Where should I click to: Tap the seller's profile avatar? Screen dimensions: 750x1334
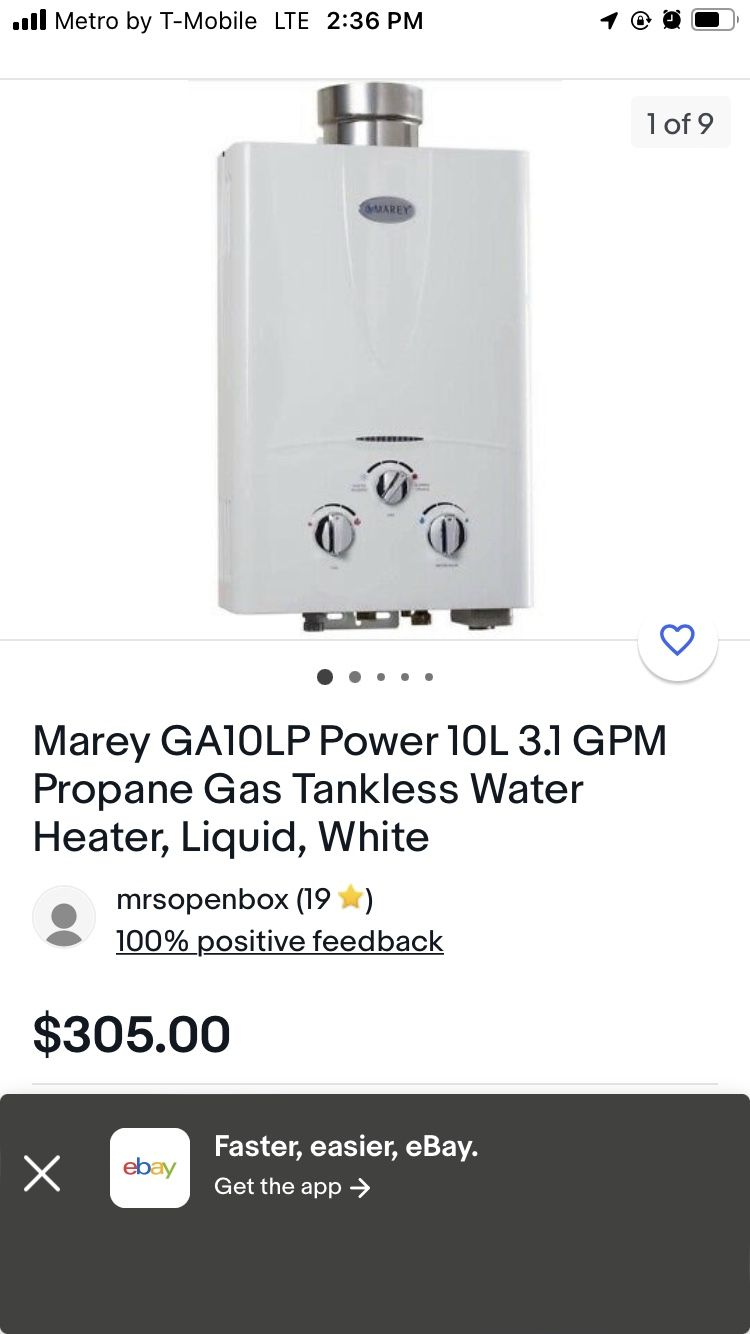(x=64, y=917)
